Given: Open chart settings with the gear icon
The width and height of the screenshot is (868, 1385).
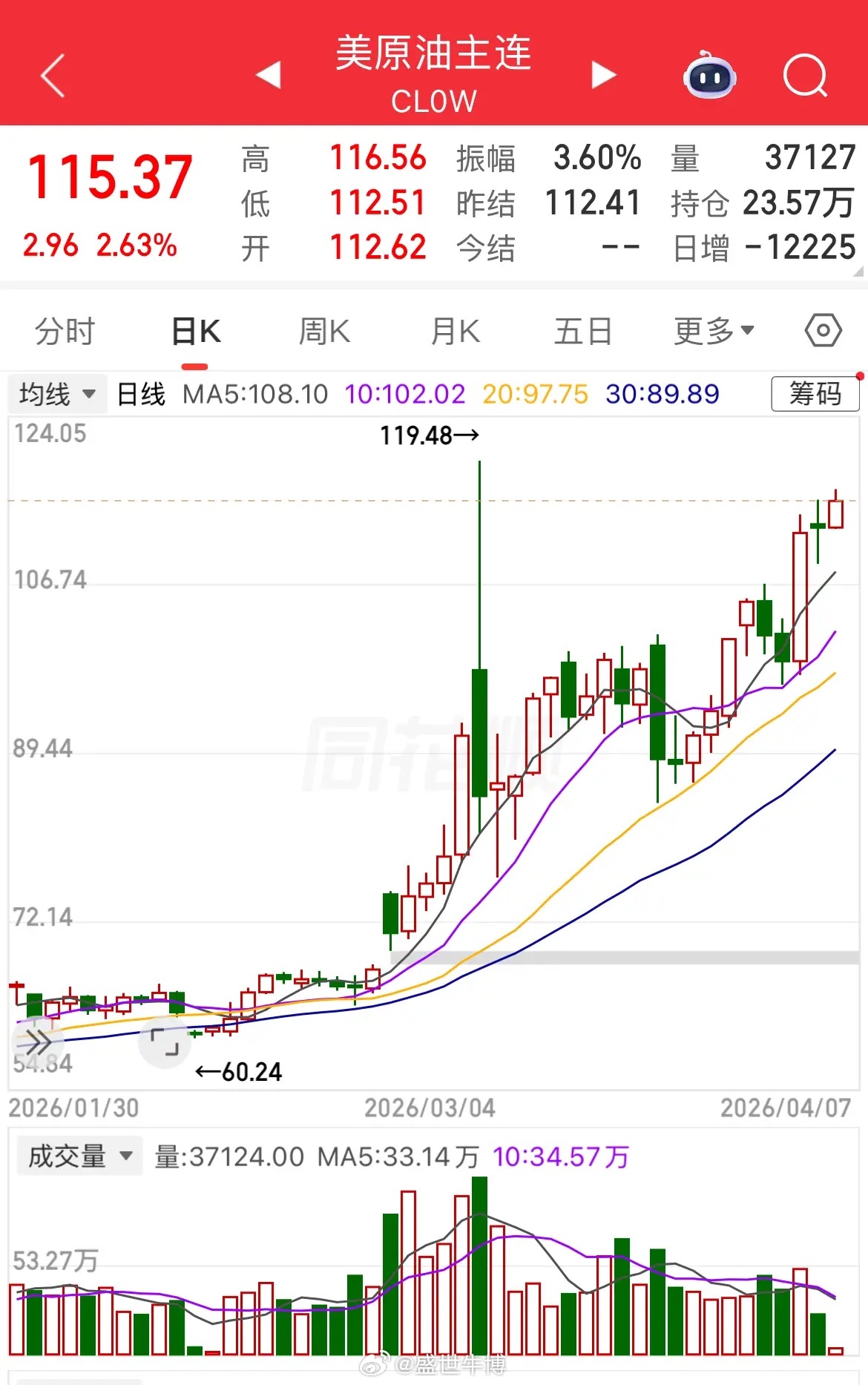Looking at the screenshot, I should pos(821,331).
